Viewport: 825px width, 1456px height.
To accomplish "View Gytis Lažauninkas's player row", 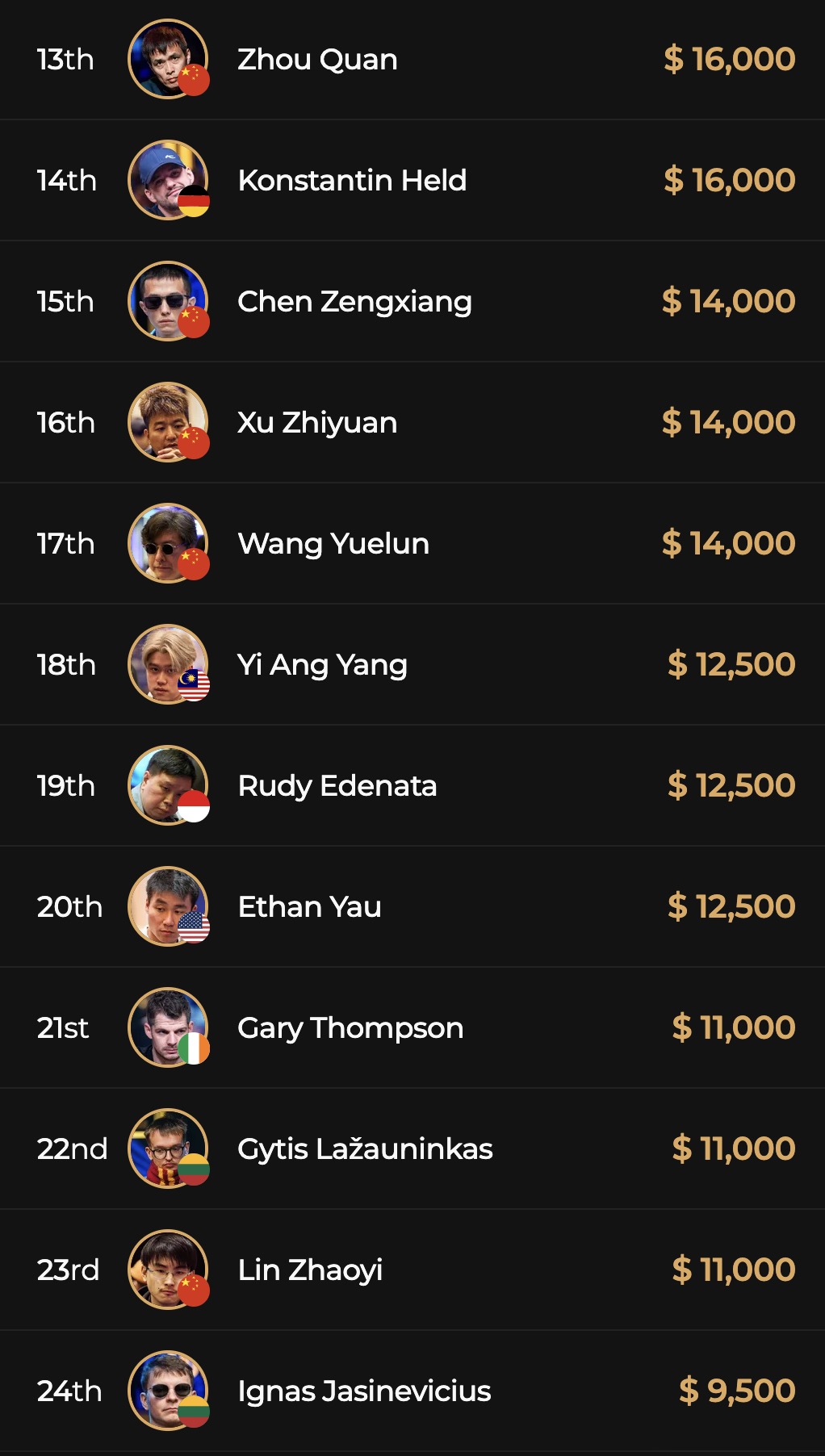I will (365, 1149).
